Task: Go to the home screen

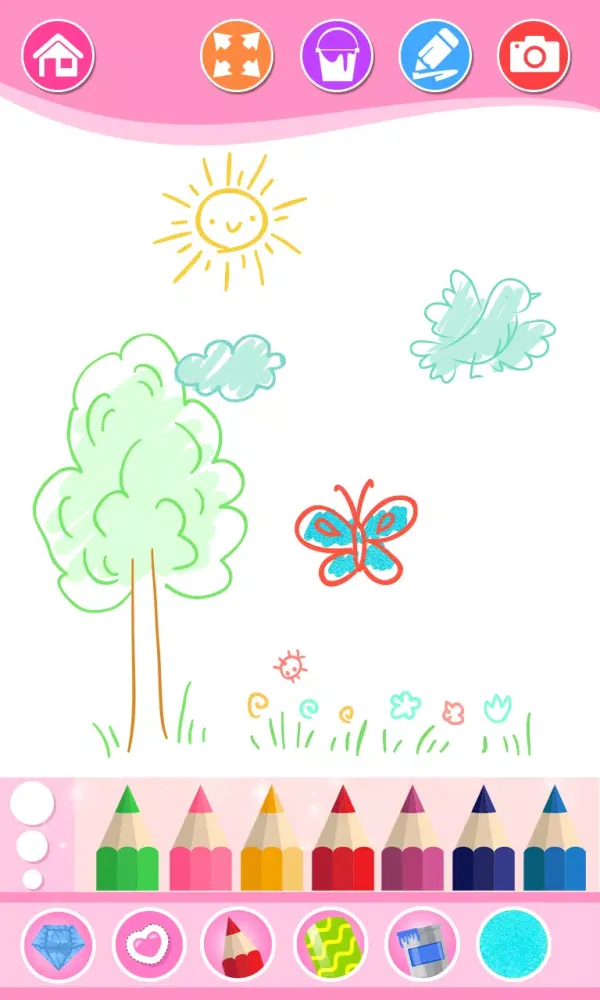Action: 58,55
